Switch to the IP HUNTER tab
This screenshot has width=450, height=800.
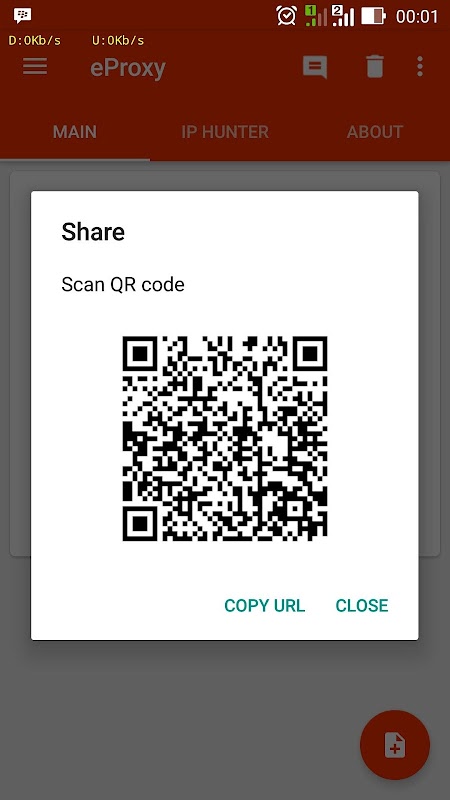click(225, 132)
